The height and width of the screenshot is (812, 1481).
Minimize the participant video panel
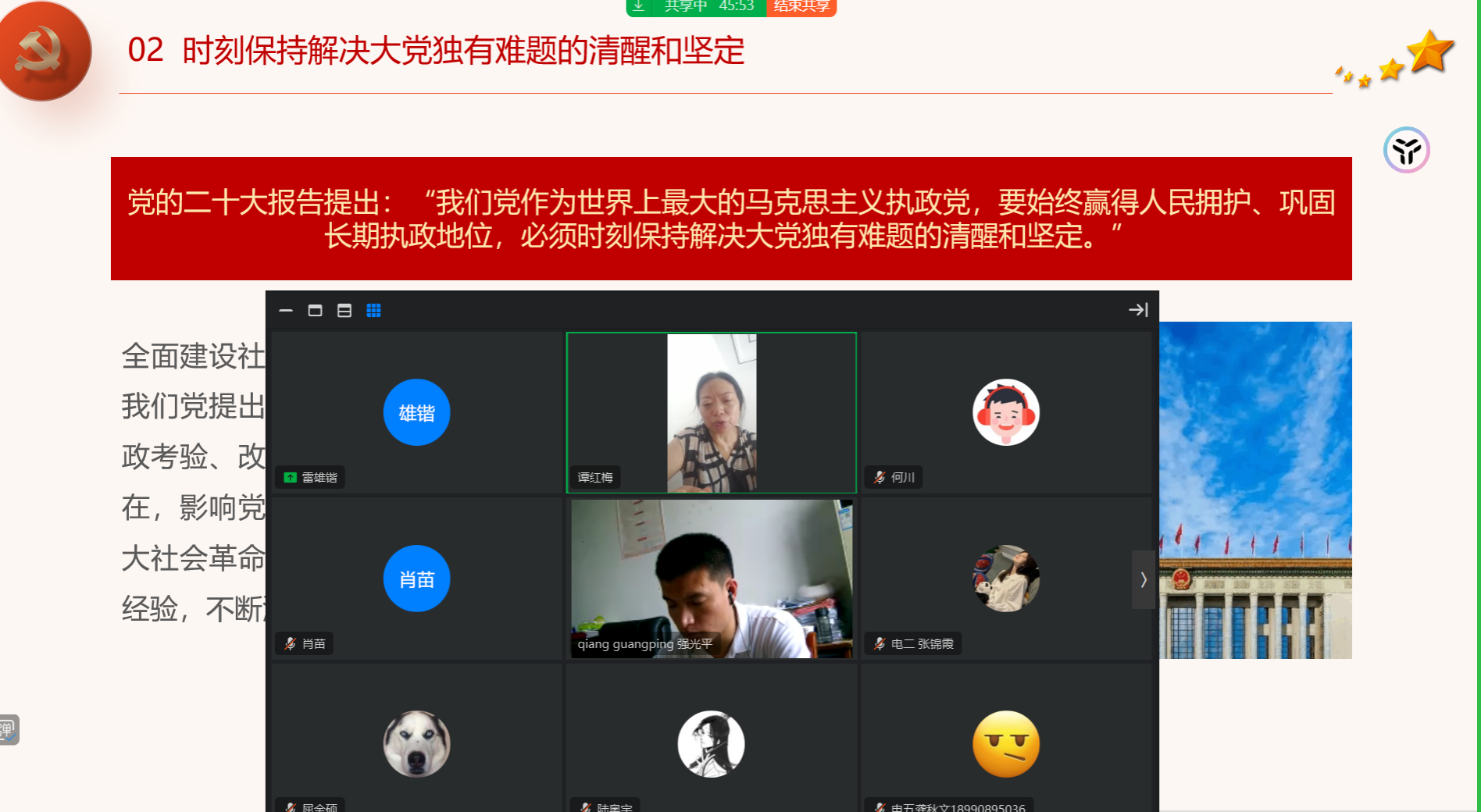(286, 311)
